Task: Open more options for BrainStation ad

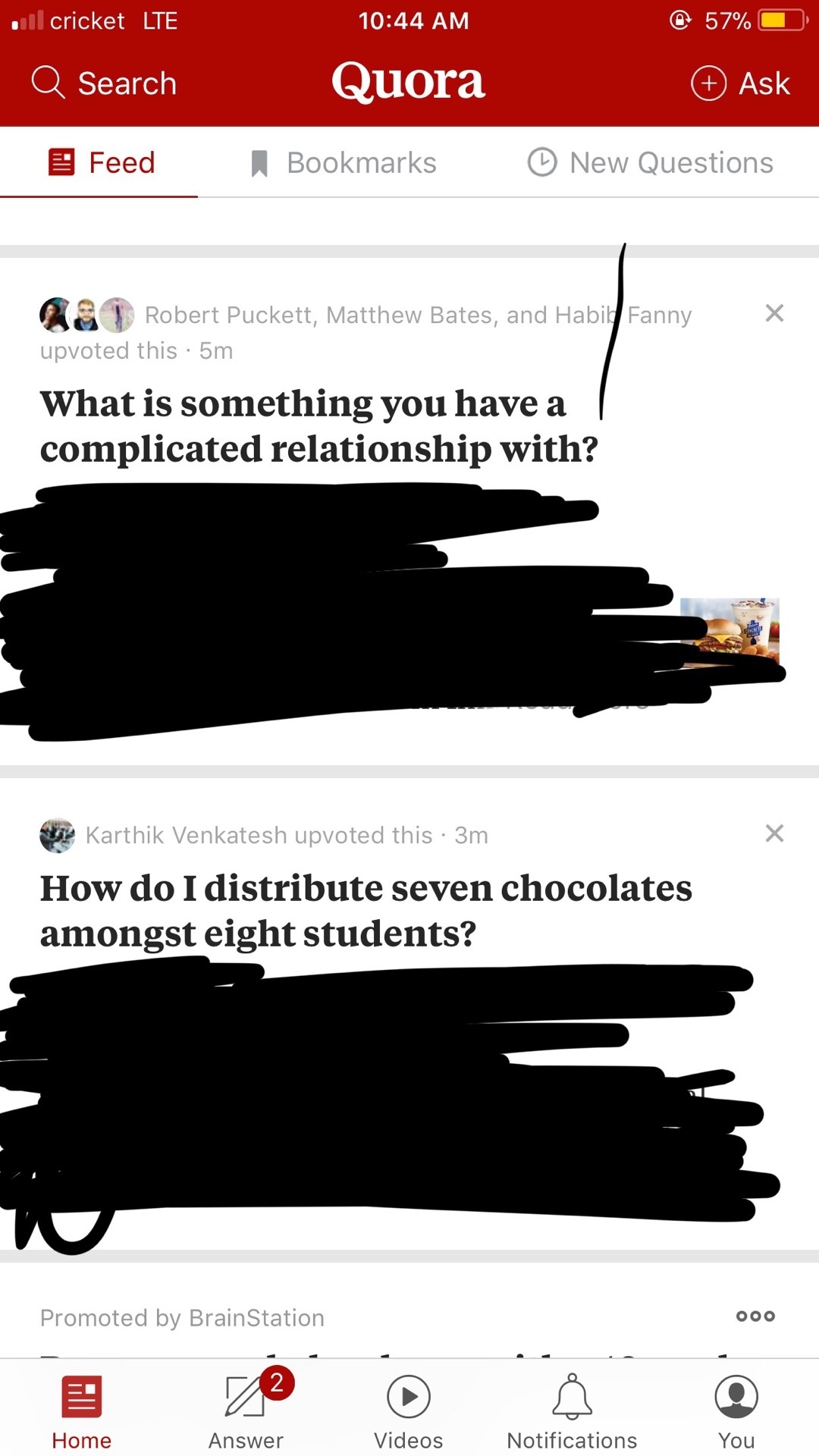Action: (x=755, y=1316)
